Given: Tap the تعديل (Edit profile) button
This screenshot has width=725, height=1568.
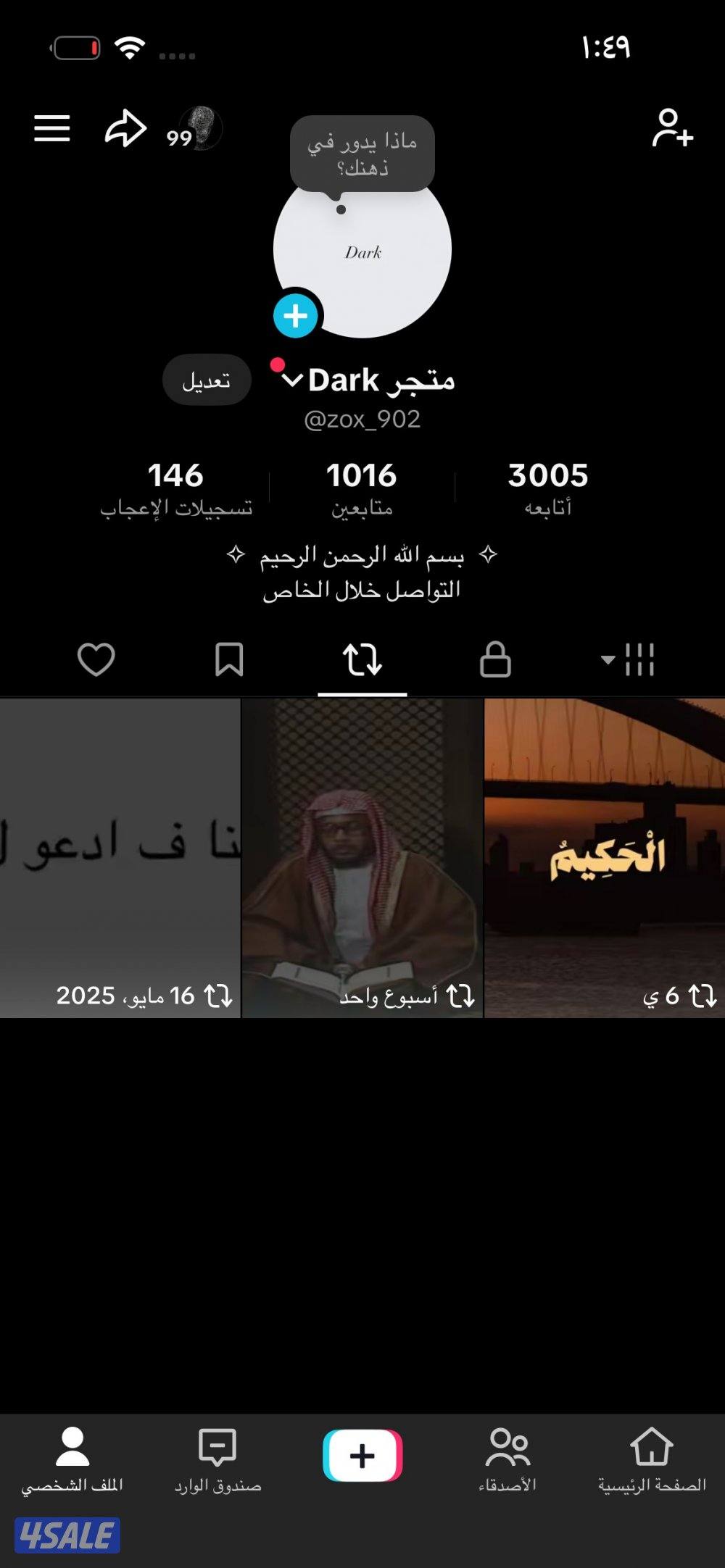Looking at the screenshot, I should [206, 380].
